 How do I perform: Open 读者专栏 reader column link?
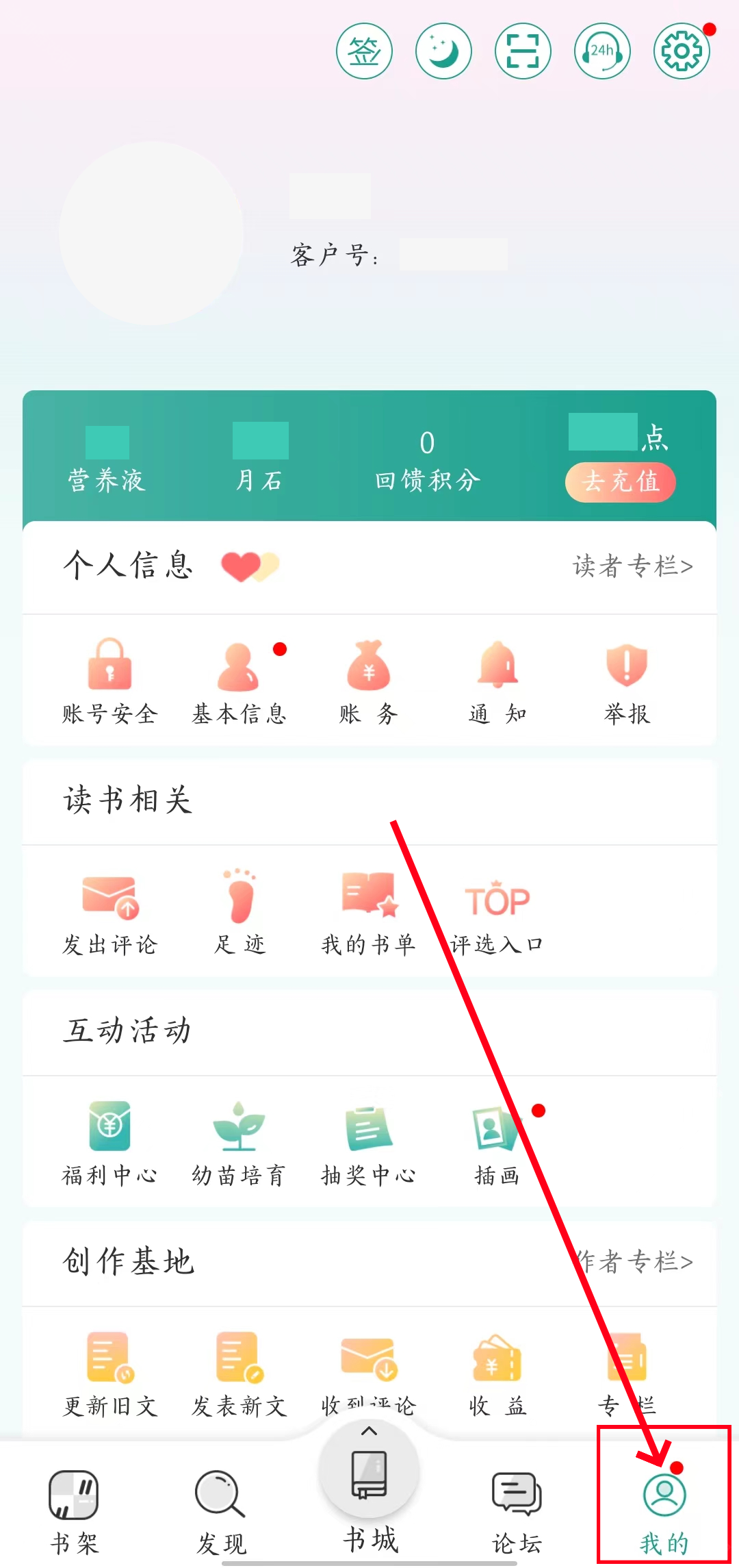tap(632, 566)
